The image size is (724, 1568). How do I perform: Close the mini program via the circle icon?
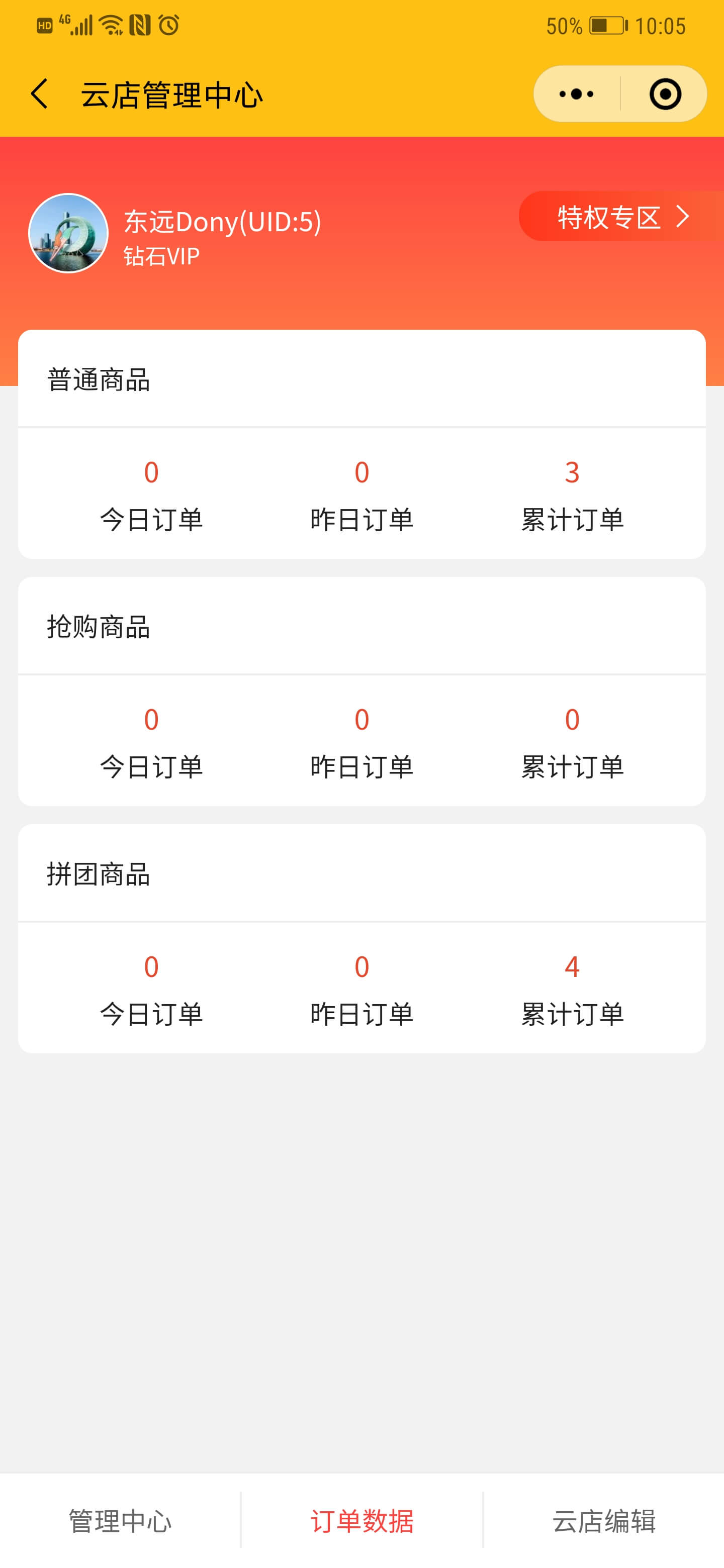pyautogui.click(x=665, y=94)
